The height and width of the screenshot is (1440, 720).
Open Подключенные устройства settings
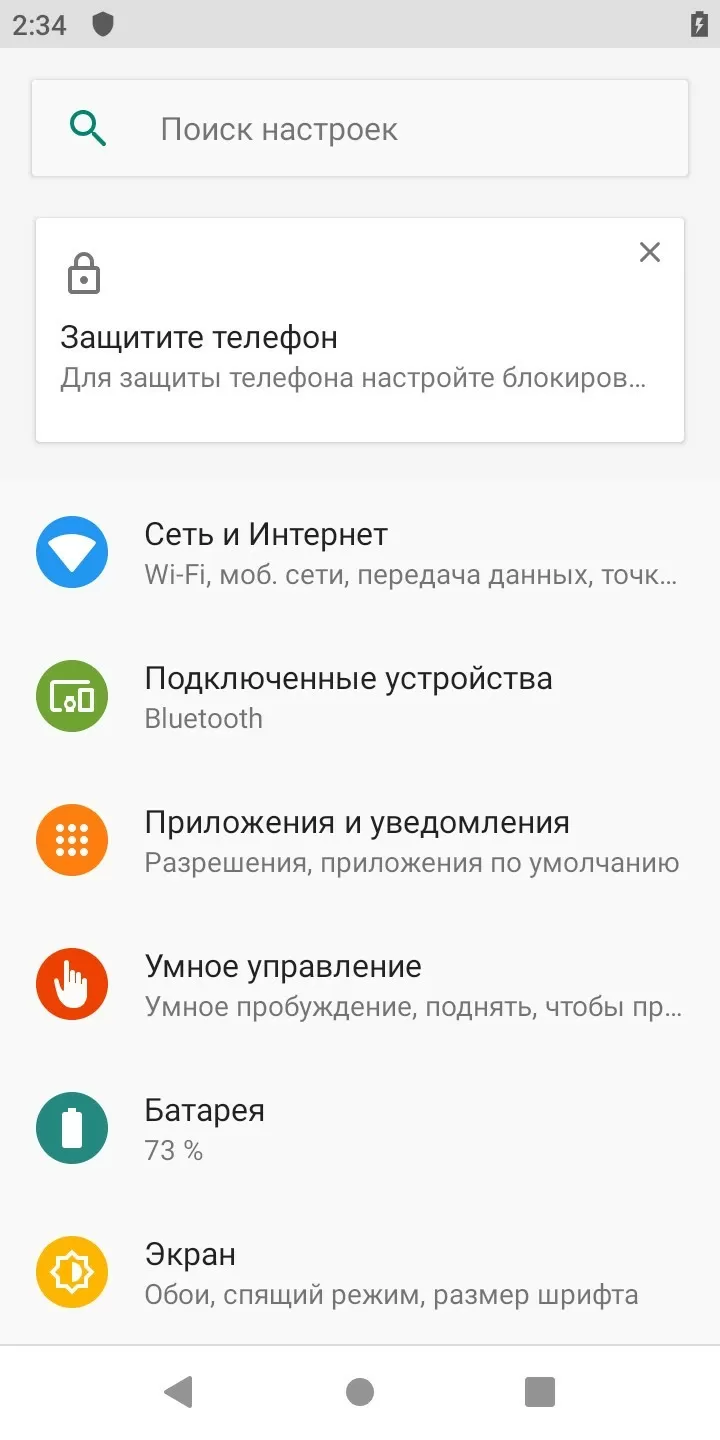(360, 697)
